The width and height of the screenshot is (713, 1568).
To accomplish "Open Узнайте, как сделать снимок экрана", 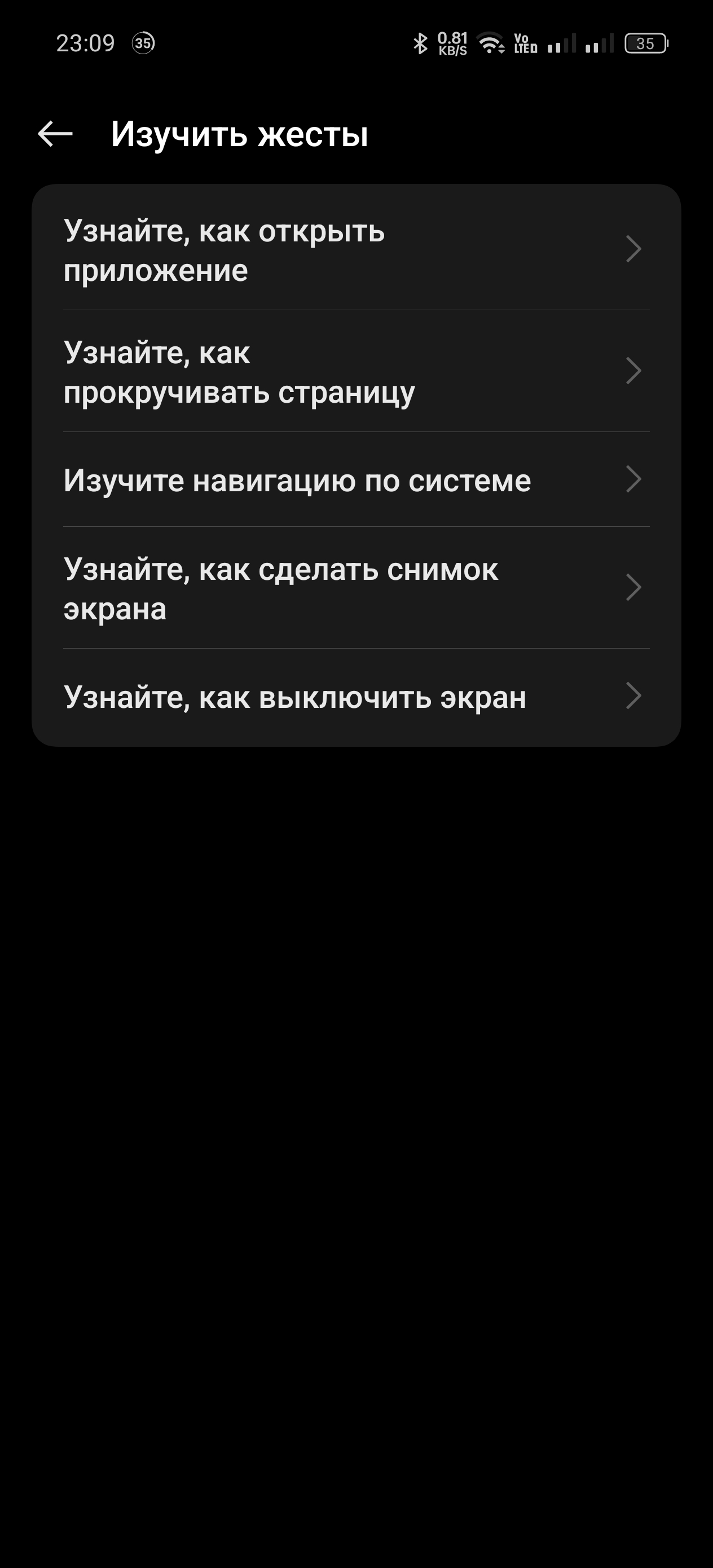I will coord(355,588).
